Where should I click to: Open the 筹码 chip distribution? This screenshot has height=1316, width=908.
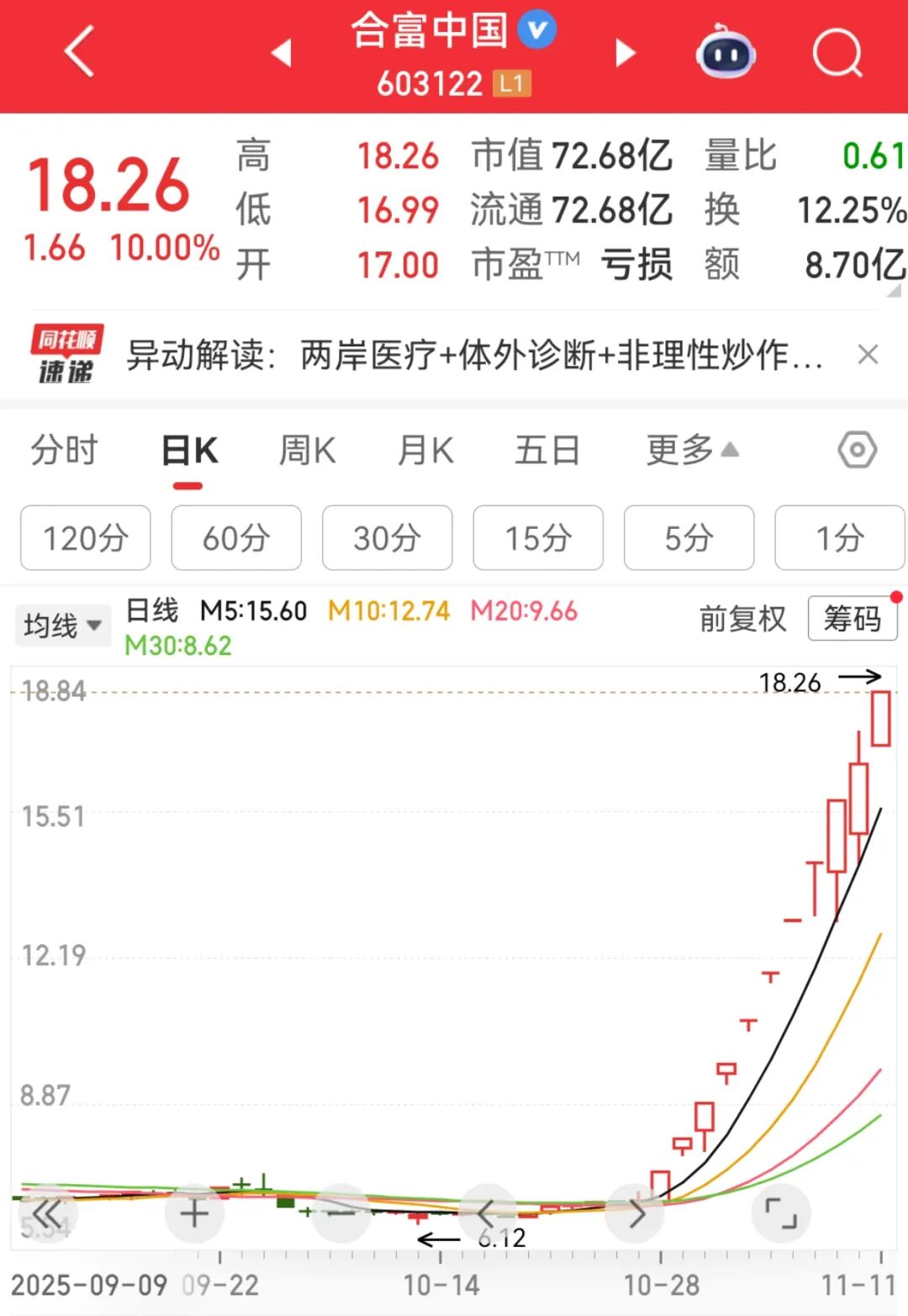(x=852, y=620)
